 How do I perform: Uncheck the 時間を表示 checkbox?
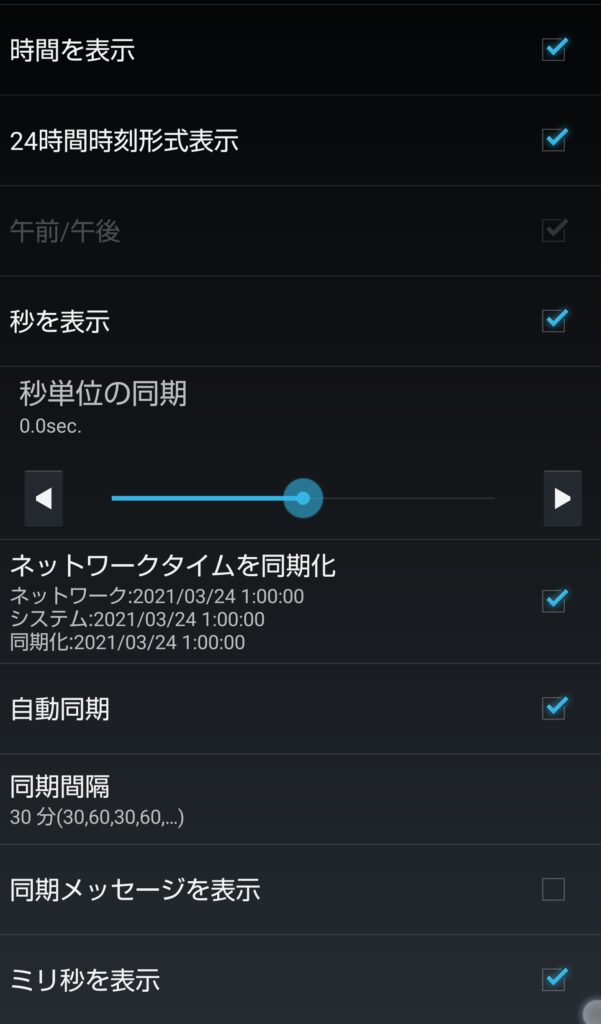tap(553, 50)
